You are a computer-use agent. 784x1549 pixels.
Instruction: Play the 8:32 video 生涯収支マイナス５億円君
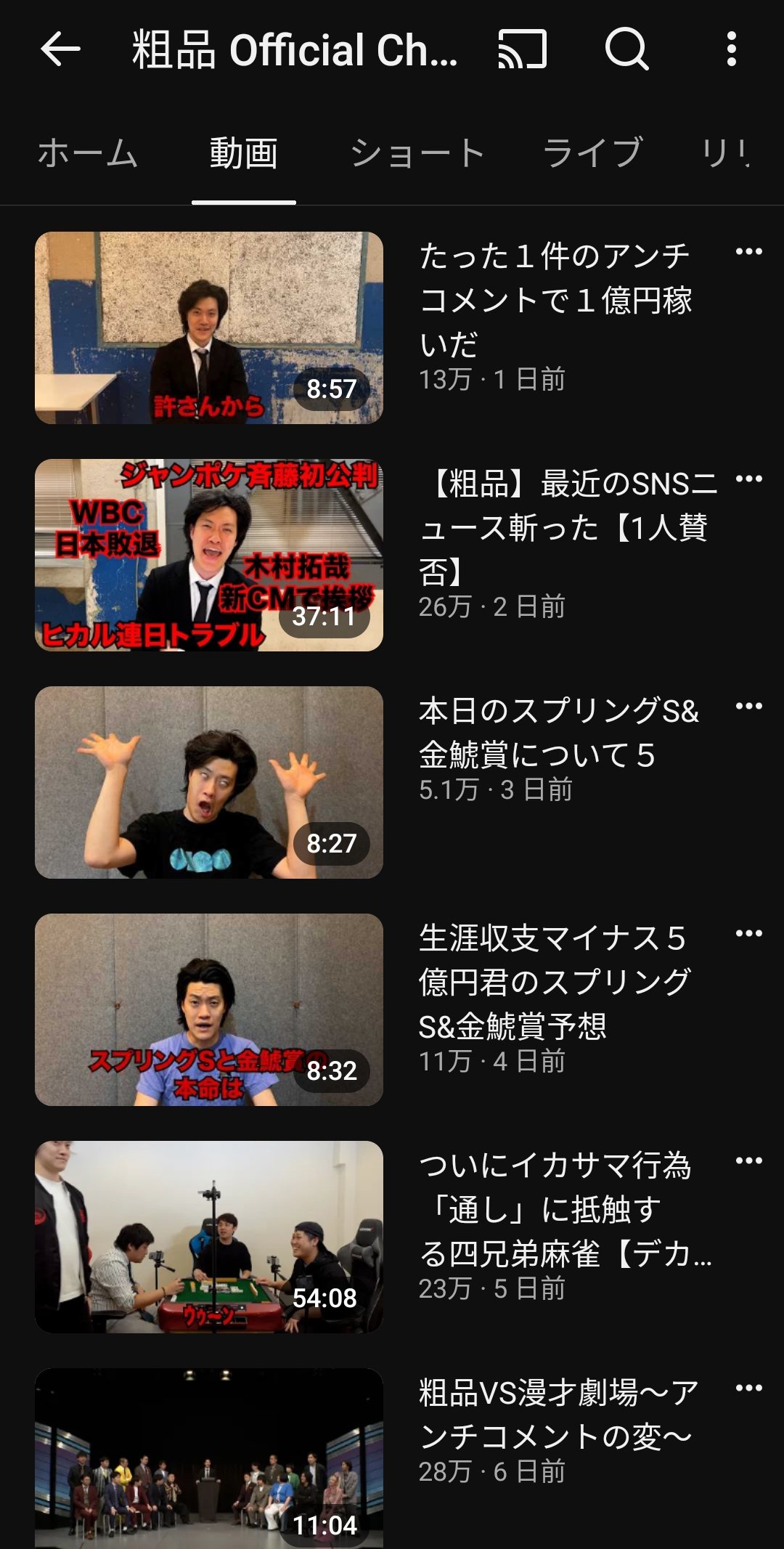coord(209,1009)
